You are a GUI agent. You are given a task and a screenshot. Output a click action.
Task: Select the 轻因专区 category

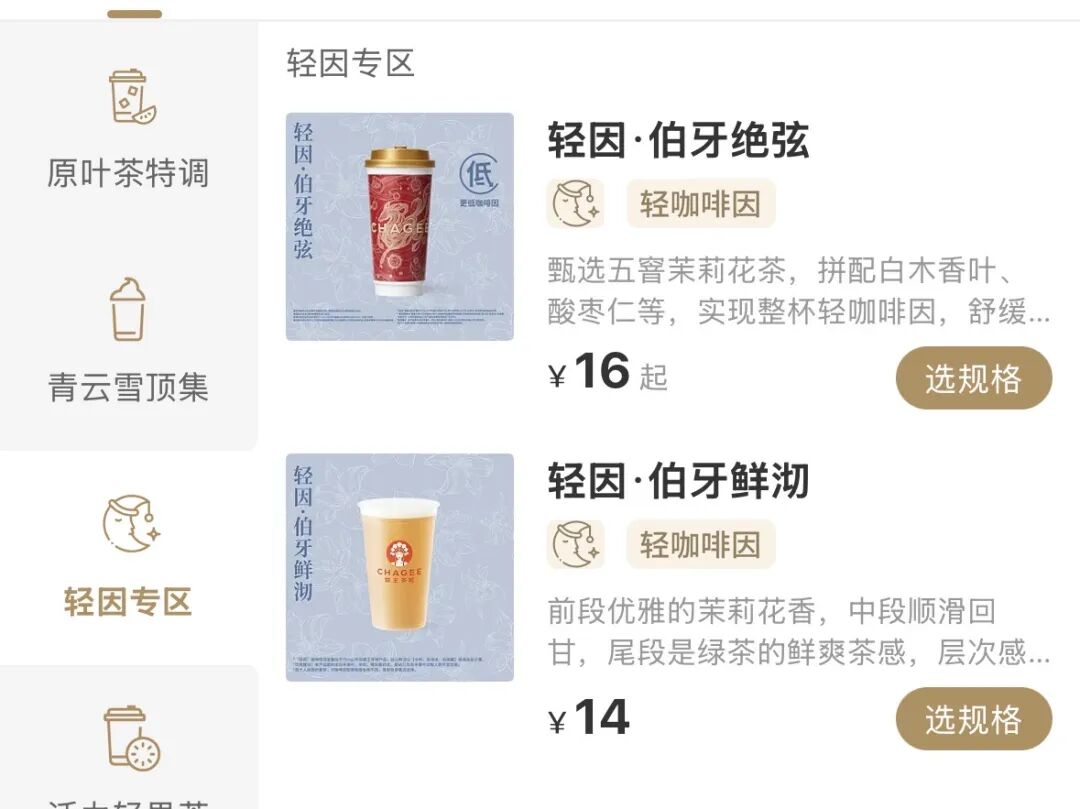click(128, 557)
